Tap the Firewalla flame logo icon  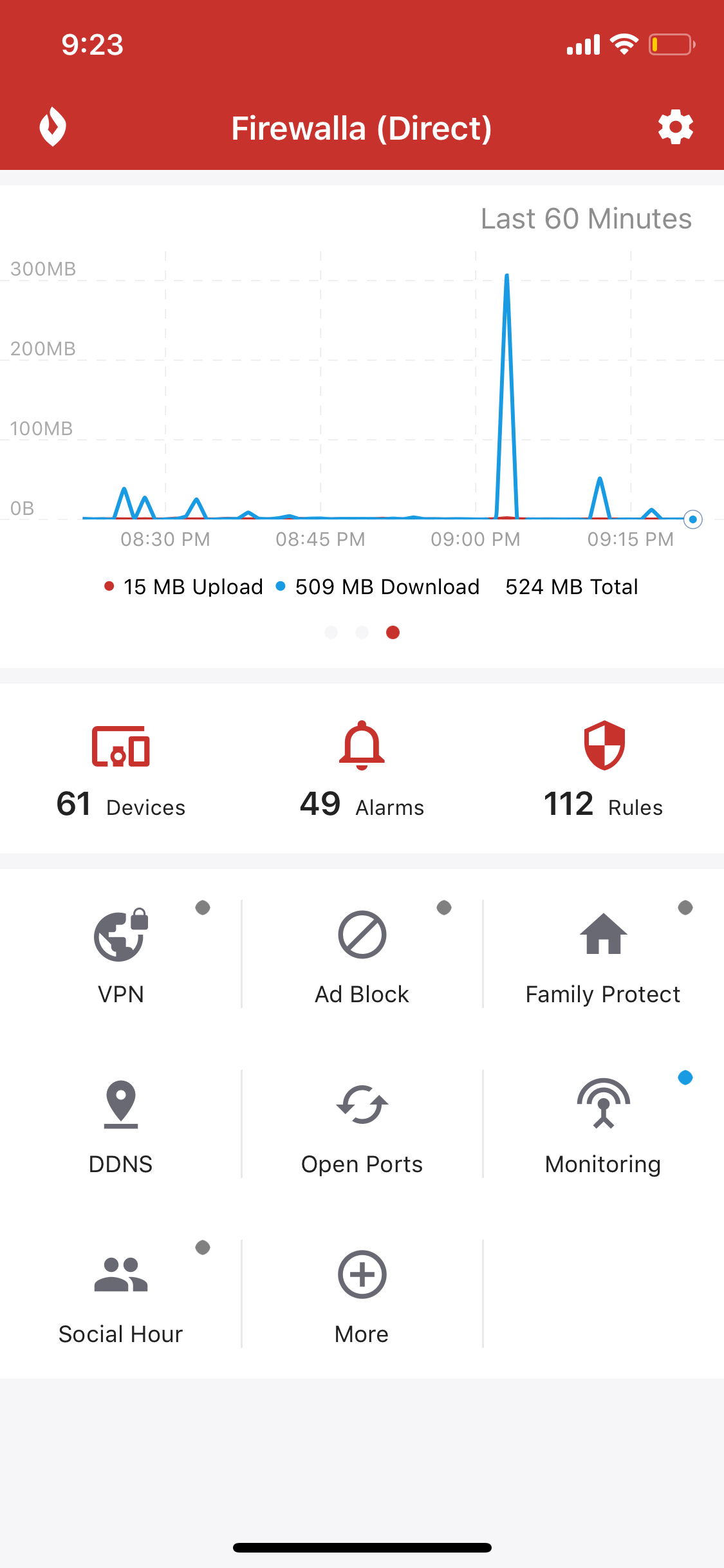coord(53,127)
